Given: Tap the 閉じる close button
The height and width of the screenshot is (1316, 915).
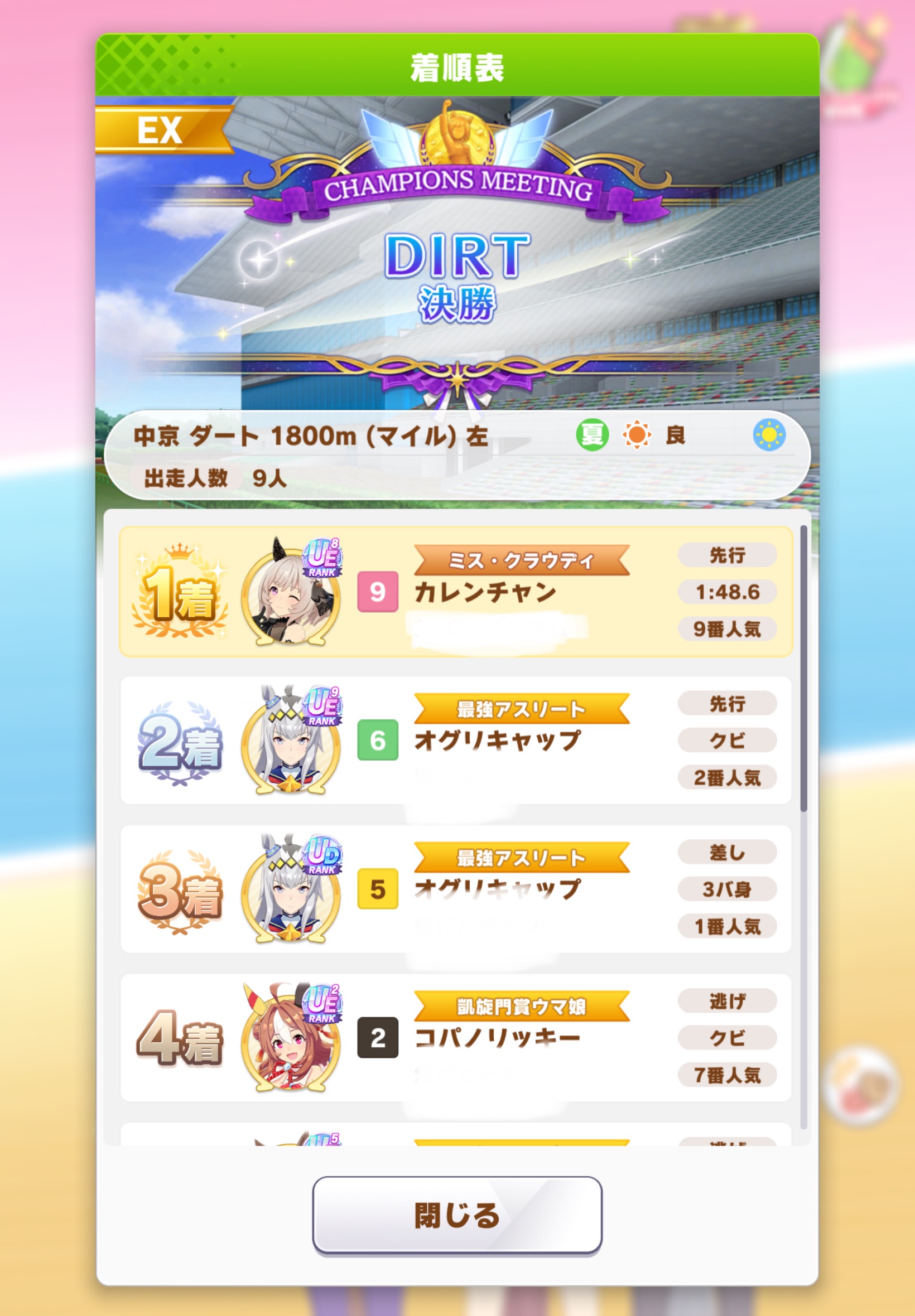Looking at the screenshot, I should coord(457,1215).
